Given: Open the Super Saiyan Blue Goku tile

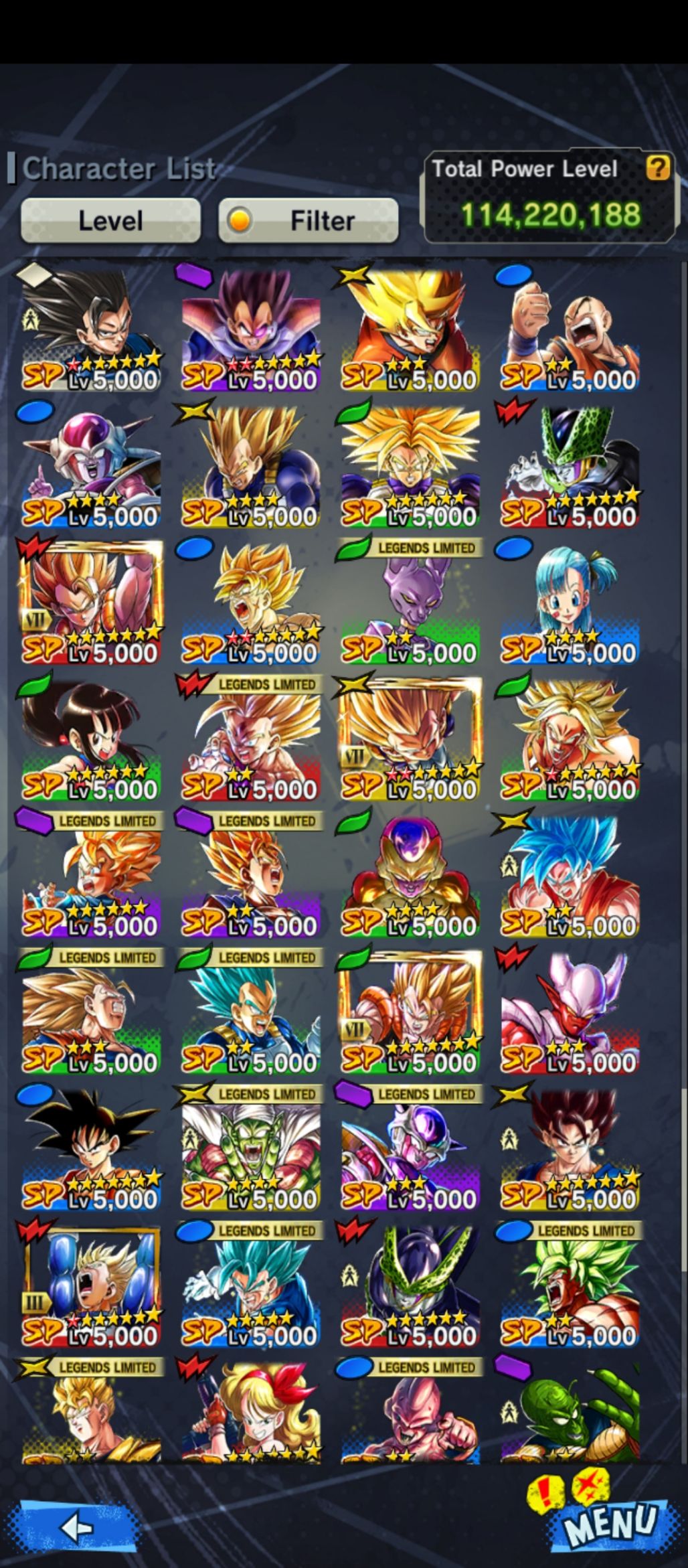Looking at the screenshot, I should pyautogui.click(x=570, y=876).
